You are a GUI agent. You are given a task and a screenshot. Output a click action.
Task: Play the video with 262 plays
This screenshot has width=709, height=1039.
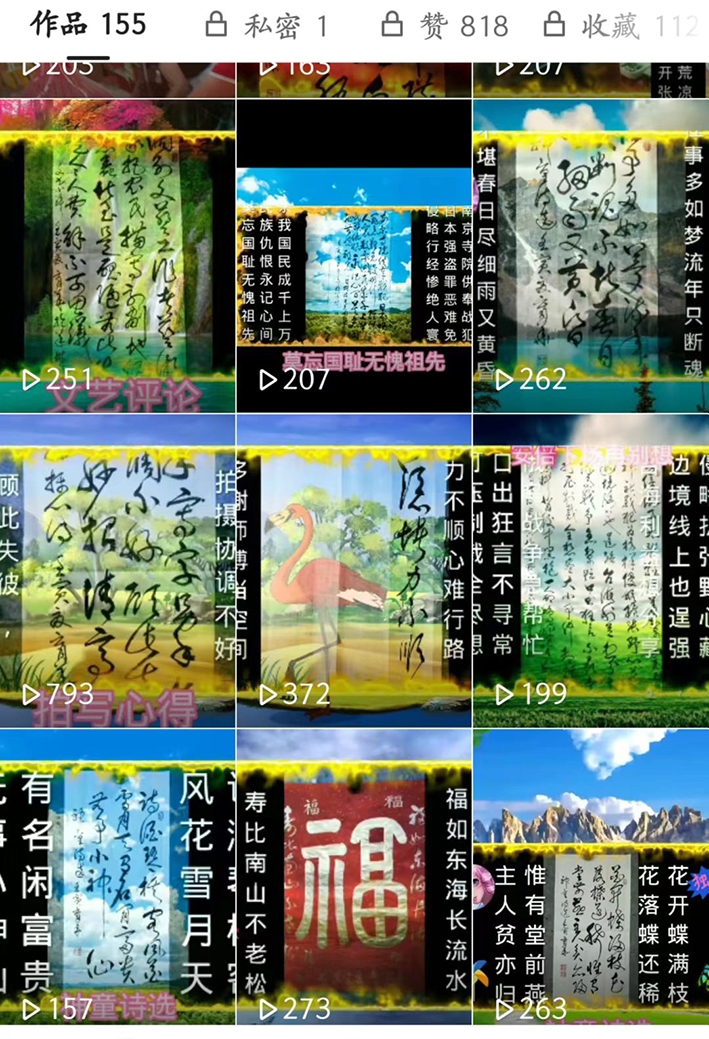tap(591, 256)
